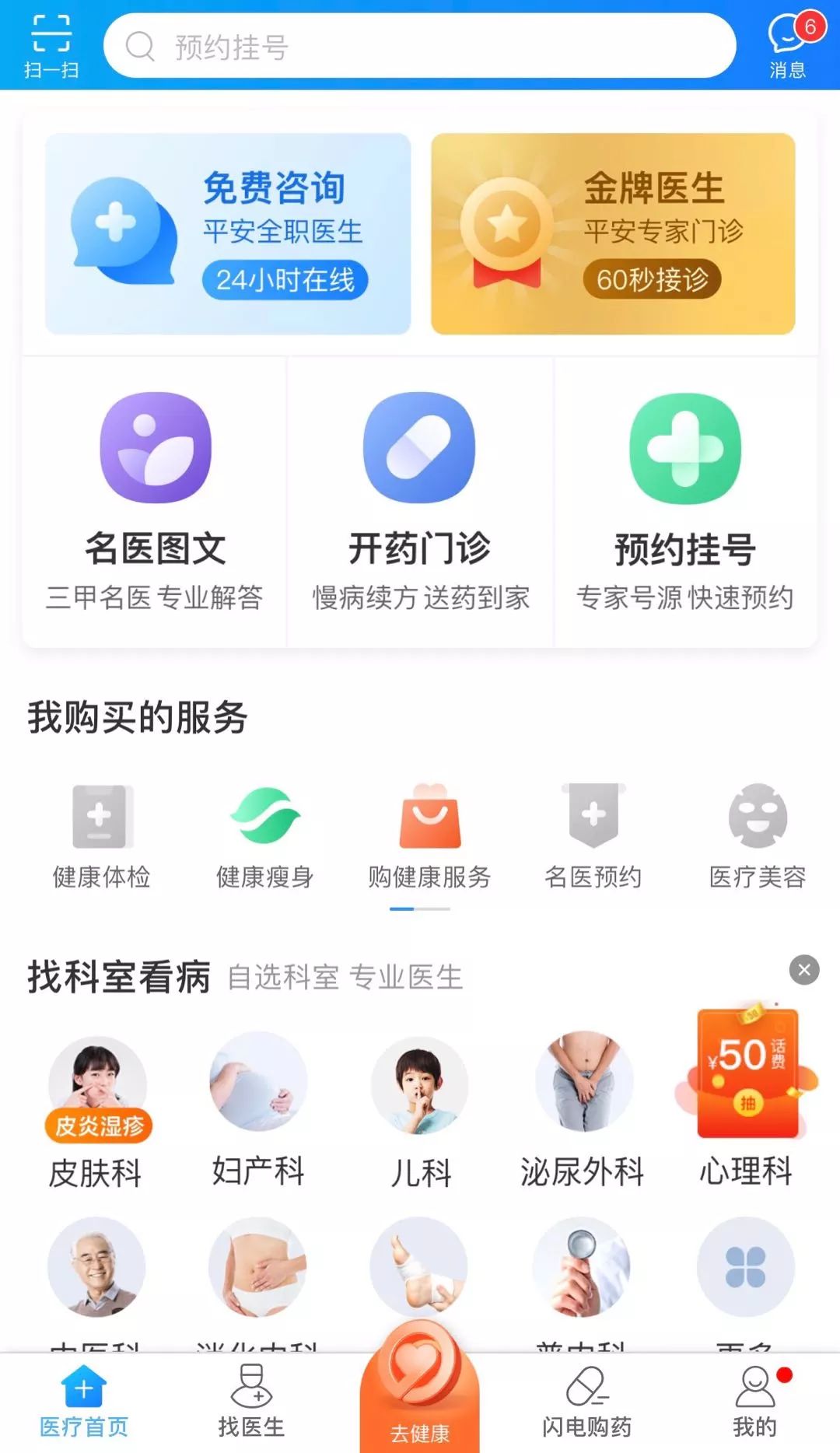Viewport: 840px width, 1453px height.
Task: Open 健康瘦身 service
Action: [264, 836]
